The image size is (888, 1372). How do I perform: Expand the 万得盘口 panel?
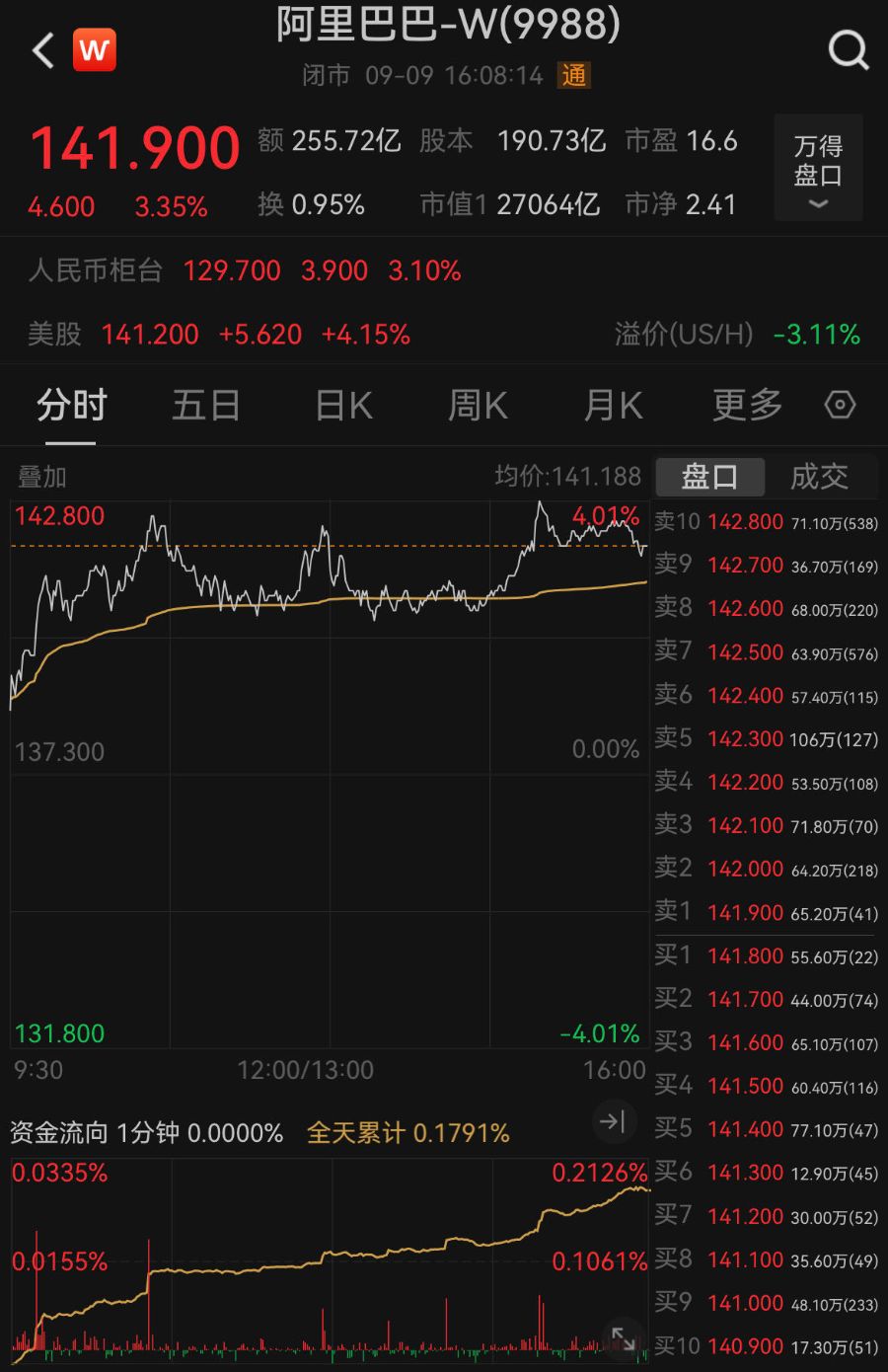click(x=818, y=169)
